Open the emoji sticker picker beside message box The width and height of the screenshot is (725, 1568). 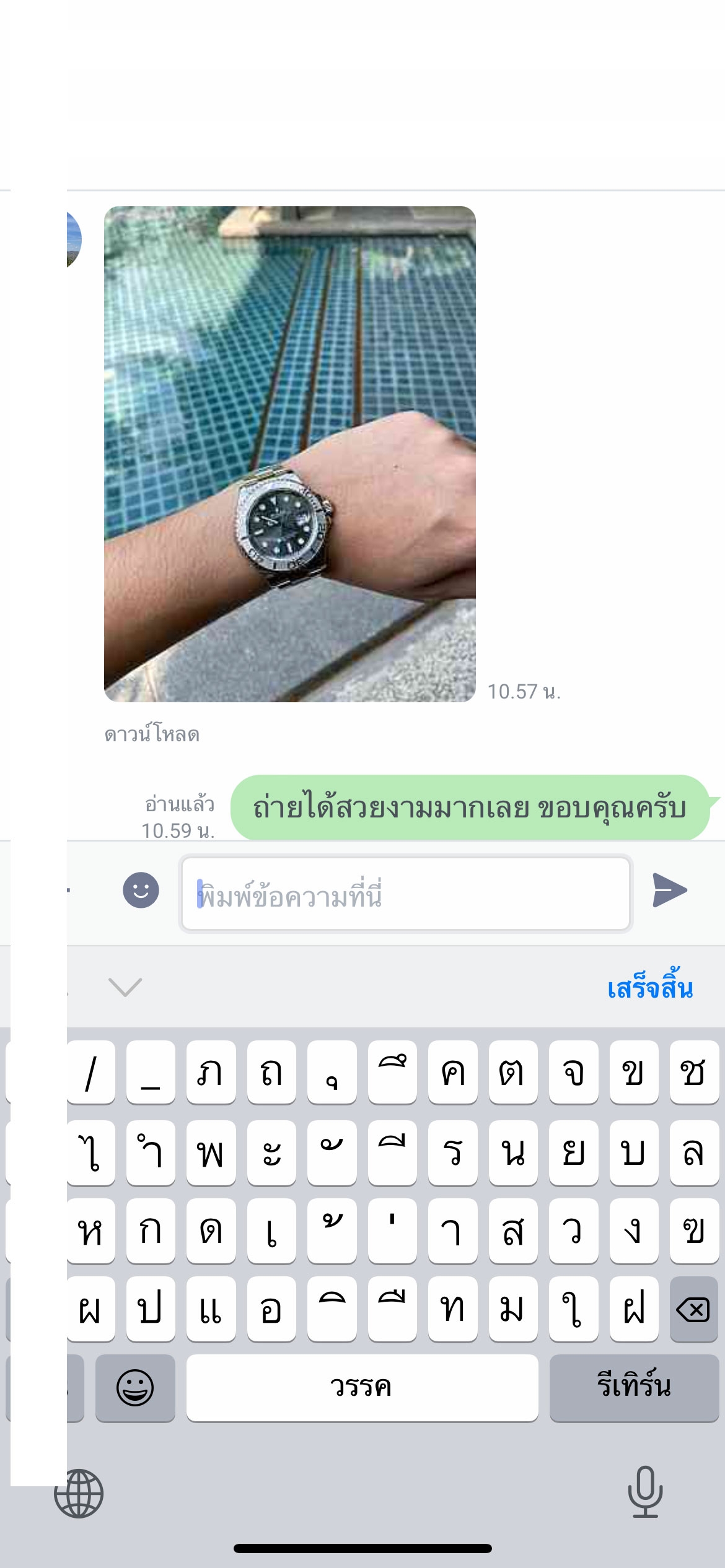[141, 891]
